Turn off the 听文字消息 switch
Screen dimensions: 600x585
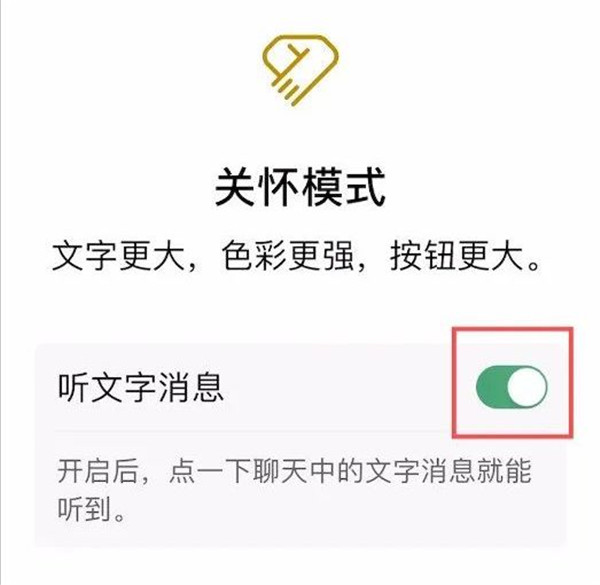point(511,387)
